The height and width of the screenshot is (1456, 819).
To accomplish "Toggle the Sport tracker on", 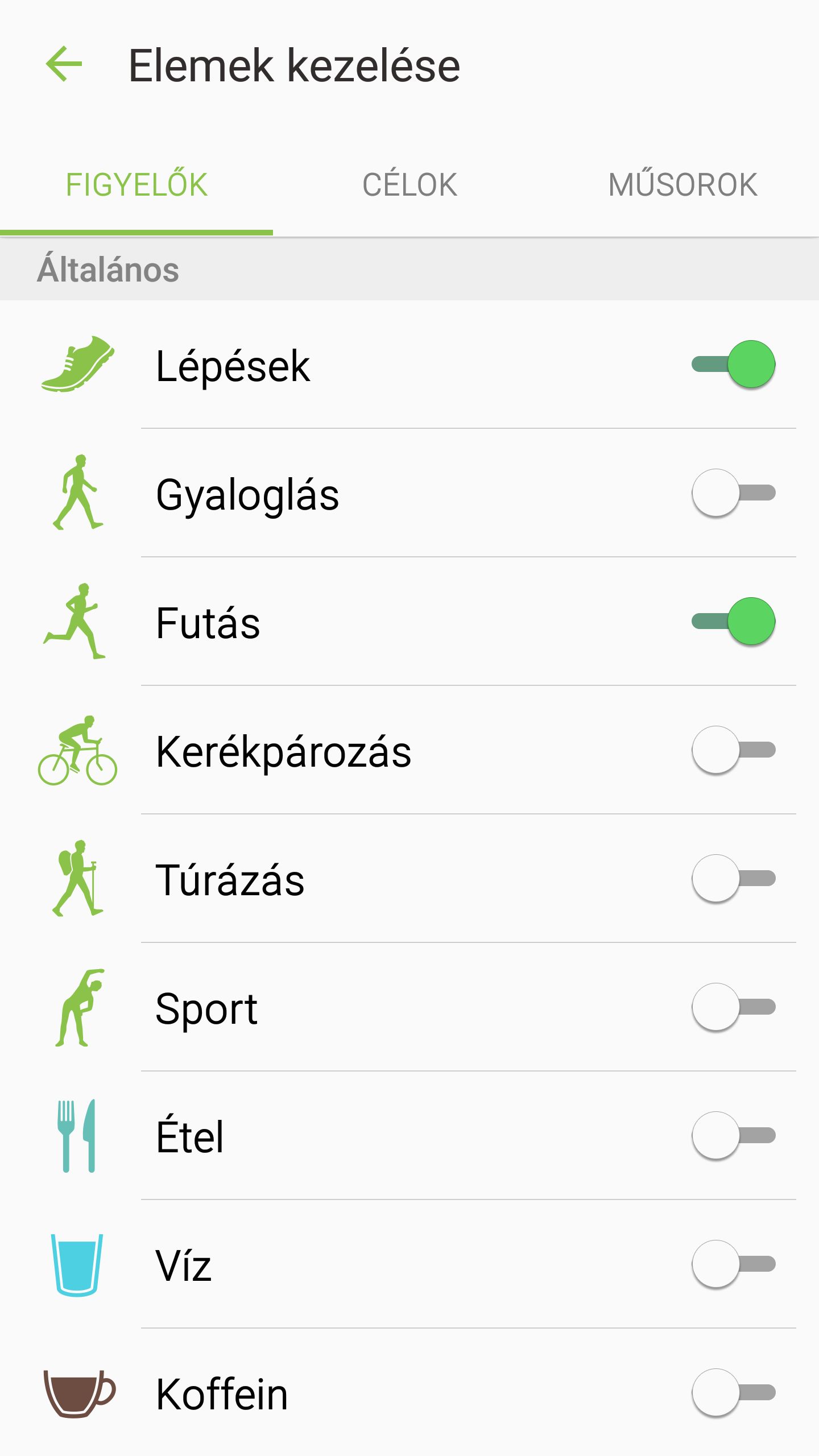I will [733, 1007].
